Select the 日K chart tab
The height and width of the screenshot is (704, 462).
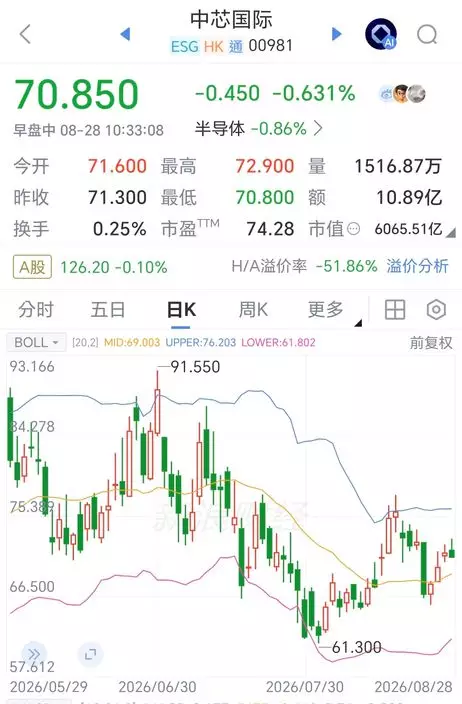point(181,310)
